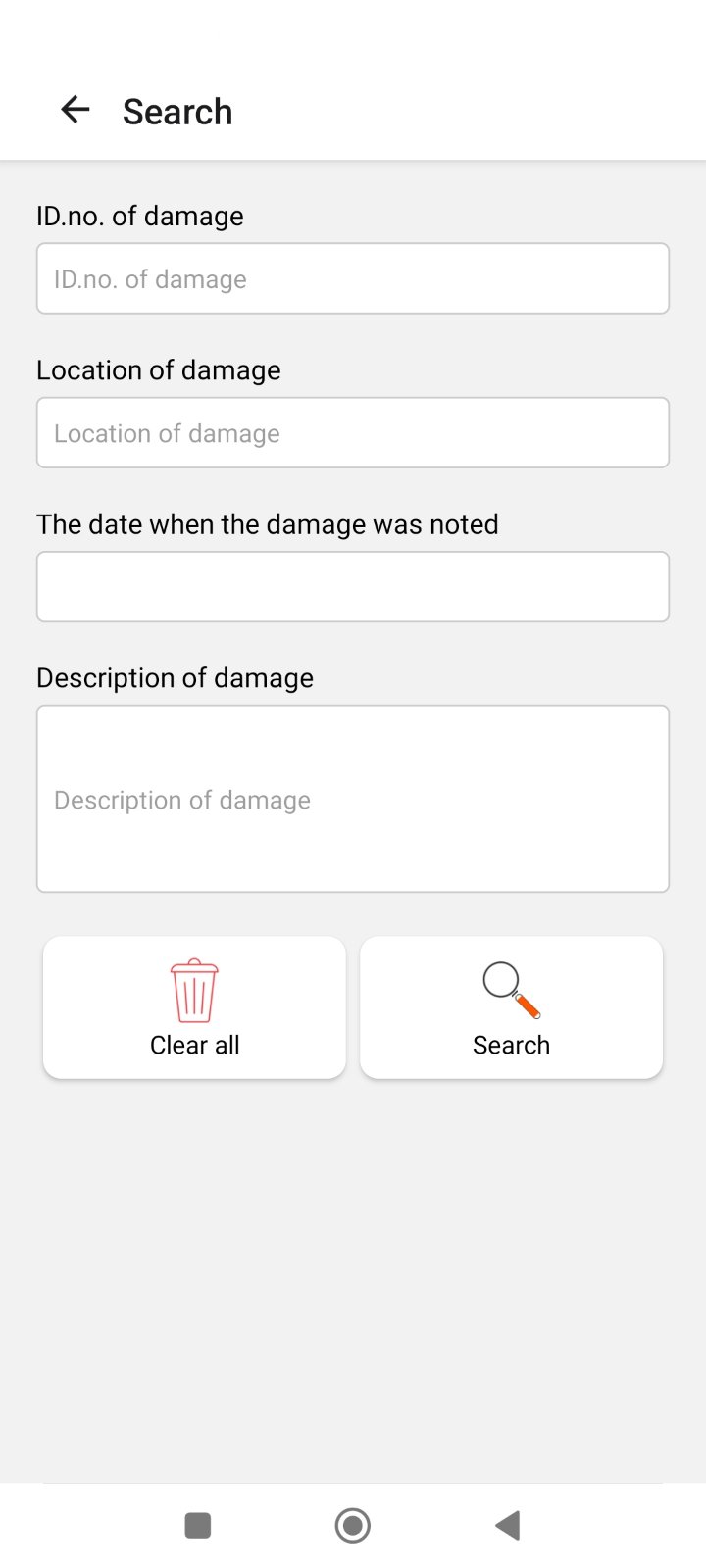Go back using the header arrow
The height and width of the screenshot is (1568, 706).
[75, 110]
